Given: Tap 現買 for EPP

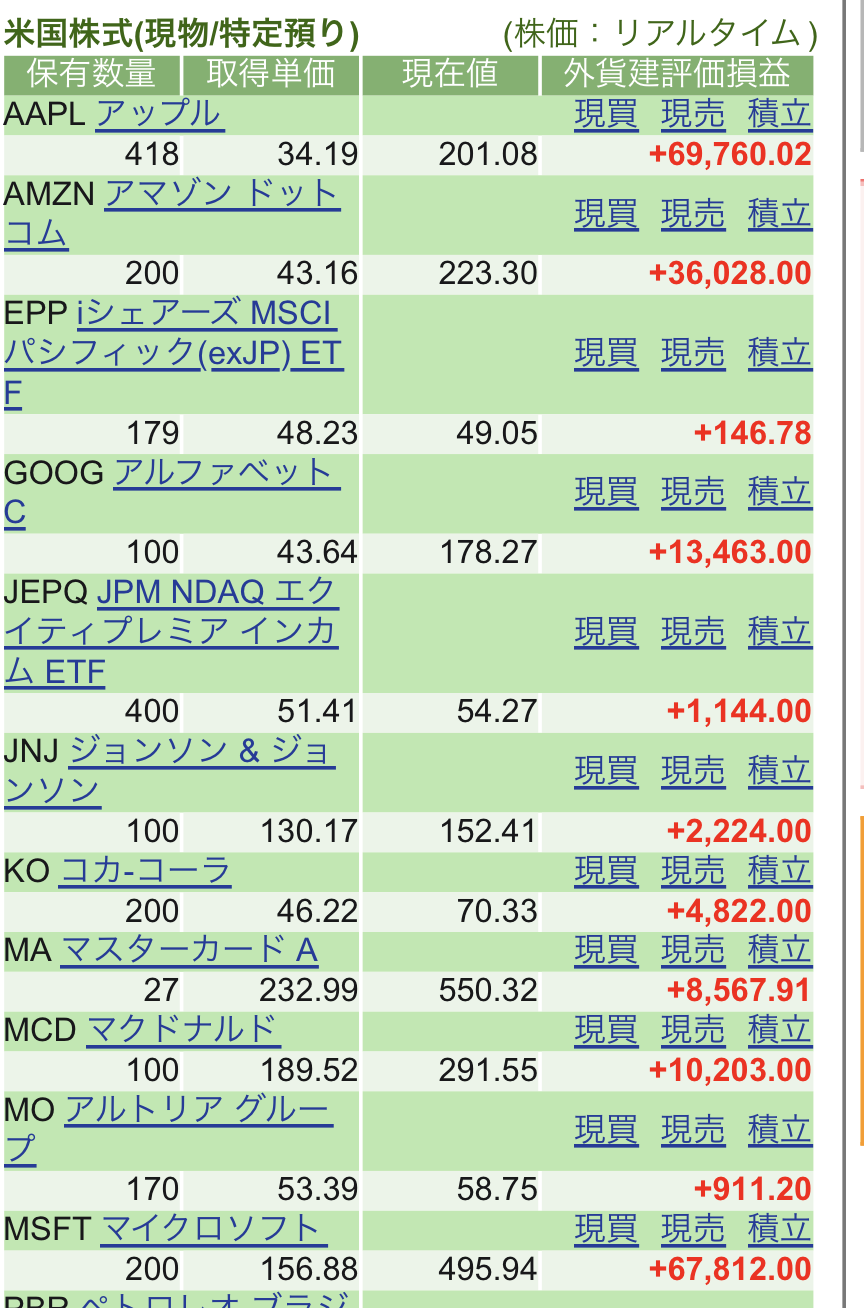Looking at the screenshot, I should pyautogui.click(x=606, y=353).
